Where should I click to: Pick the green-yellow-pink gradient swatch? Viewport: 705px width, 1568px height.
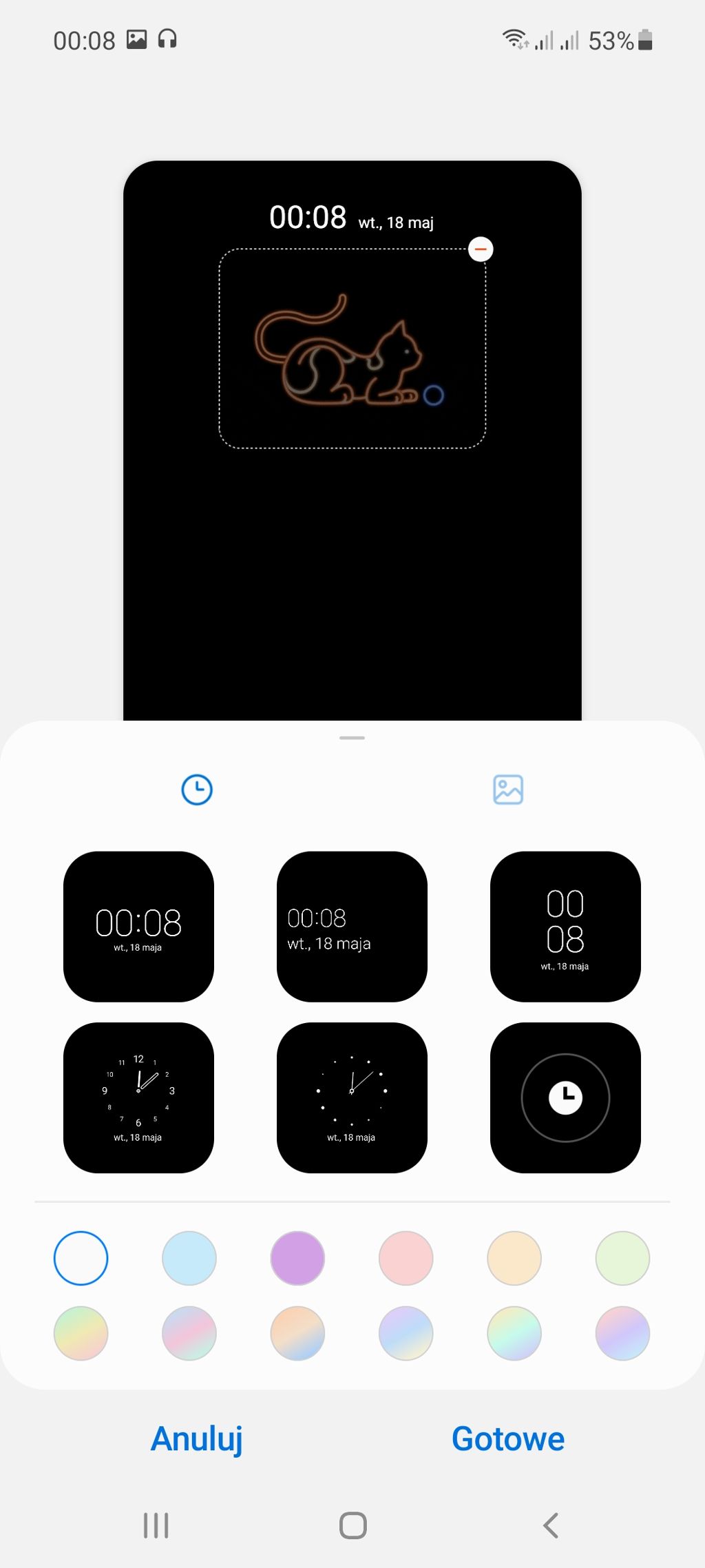coord(81,1333)
